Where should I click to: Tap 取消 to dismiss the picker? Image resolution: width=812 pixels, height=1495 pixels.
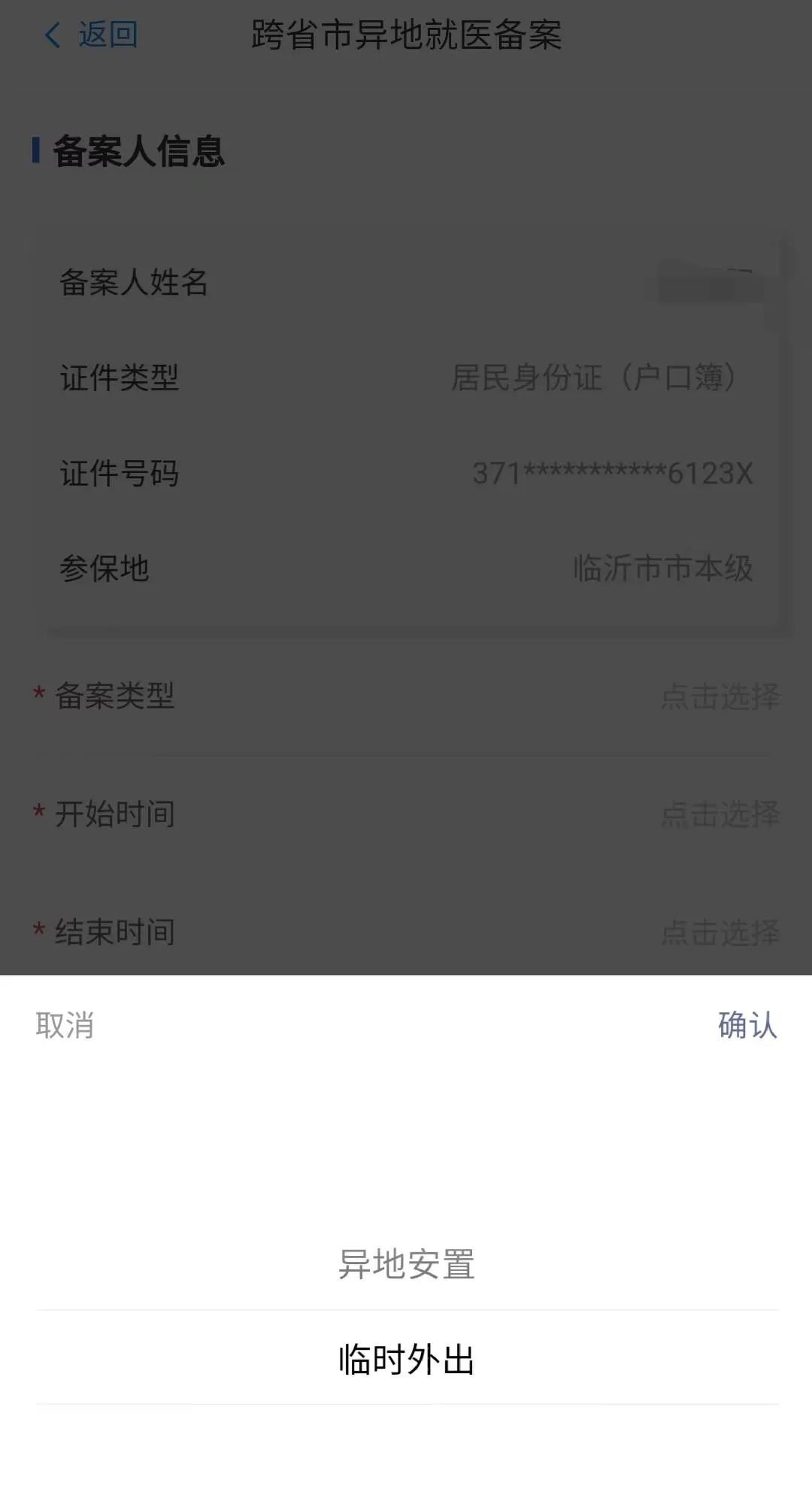(65, 1026)
